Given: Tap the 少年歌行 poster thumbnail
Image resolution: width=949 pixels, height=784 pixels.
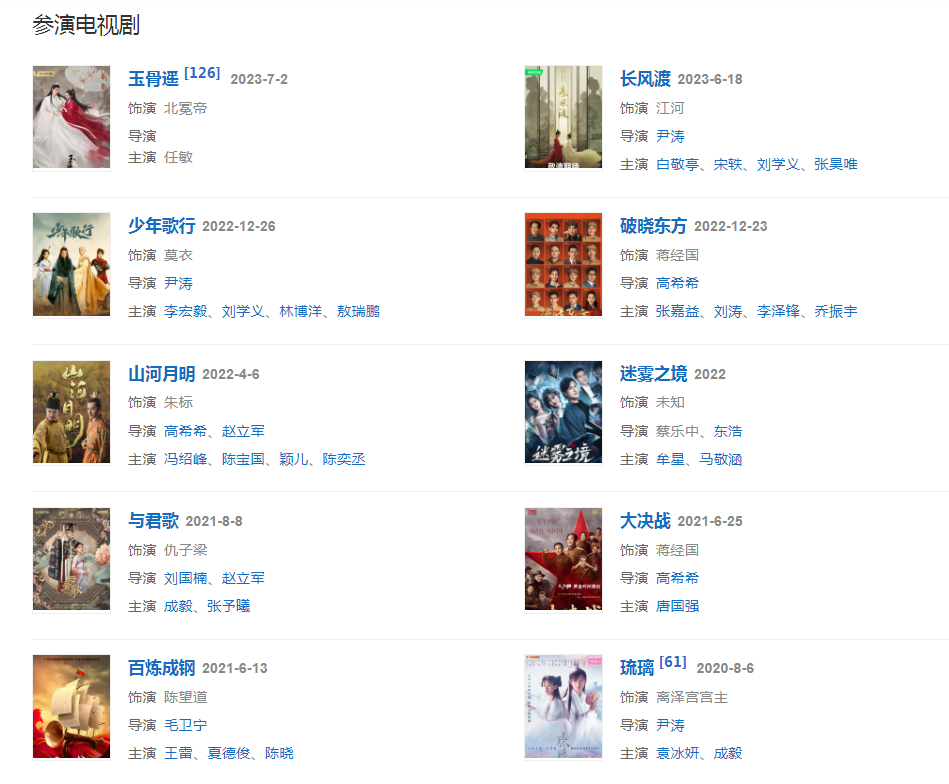Looking at the screenshot, I should (71, 264).
